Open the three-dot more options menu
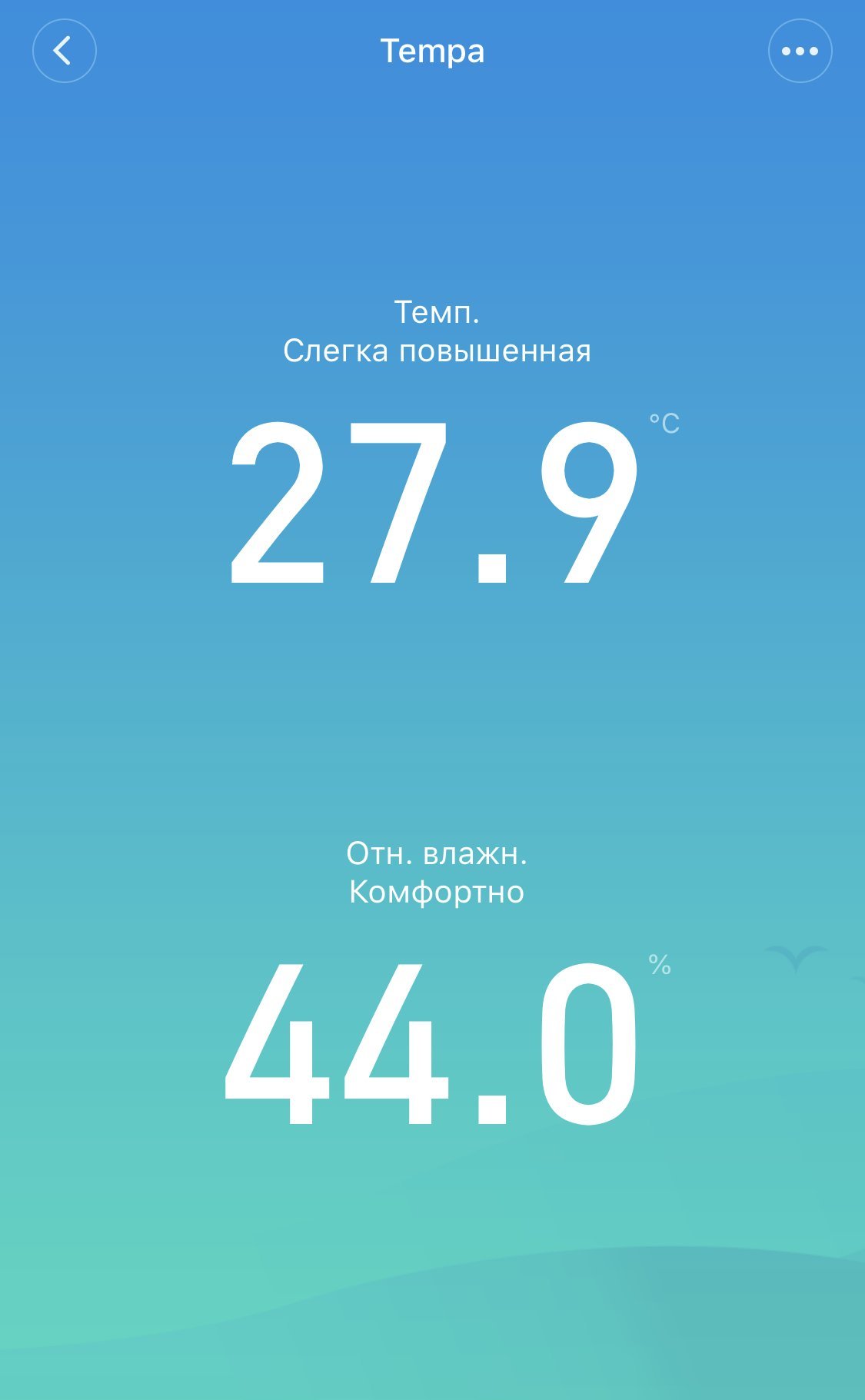This screenshot has height=1400, width=865. click(800, 51)
